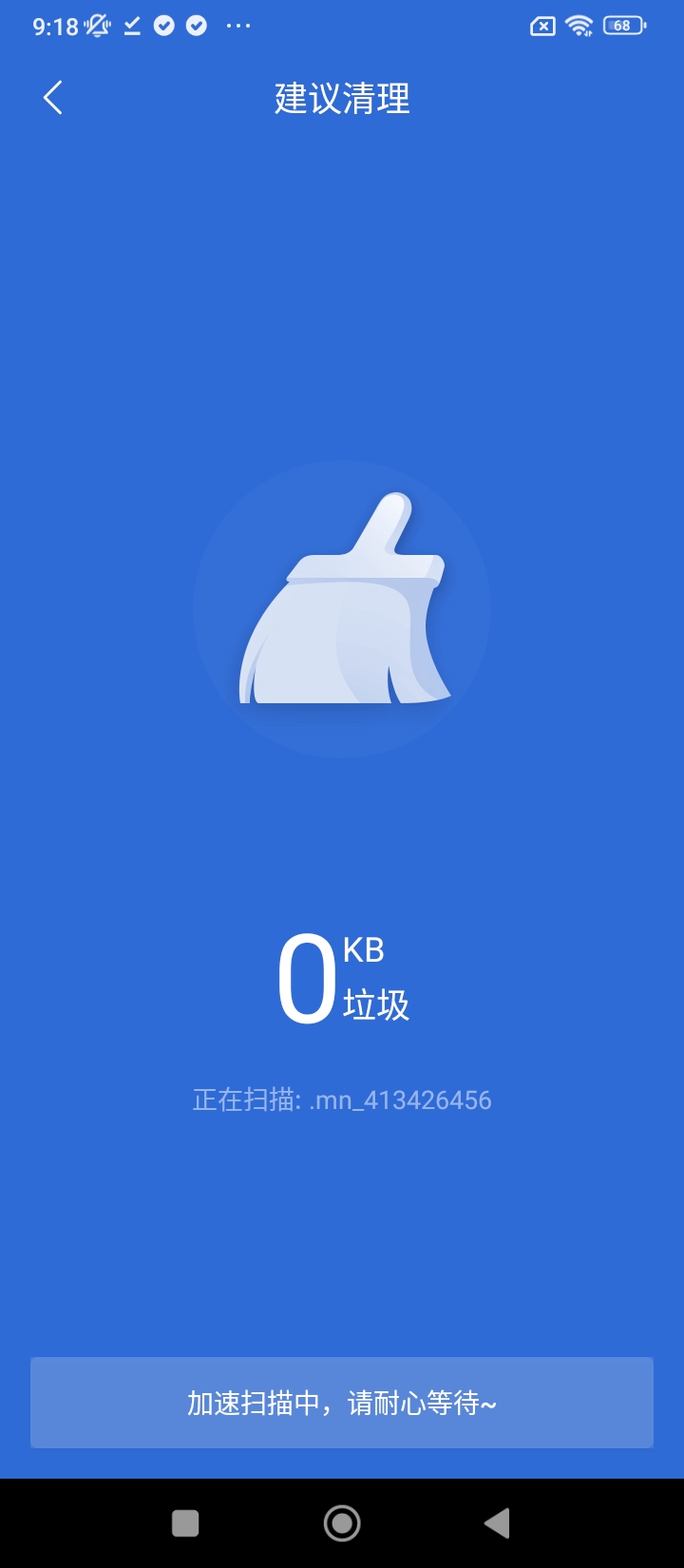Go back using the top-left arrow
This screenshot has width=684, height=1568.
pyautogui.click(x=53, y=98)
